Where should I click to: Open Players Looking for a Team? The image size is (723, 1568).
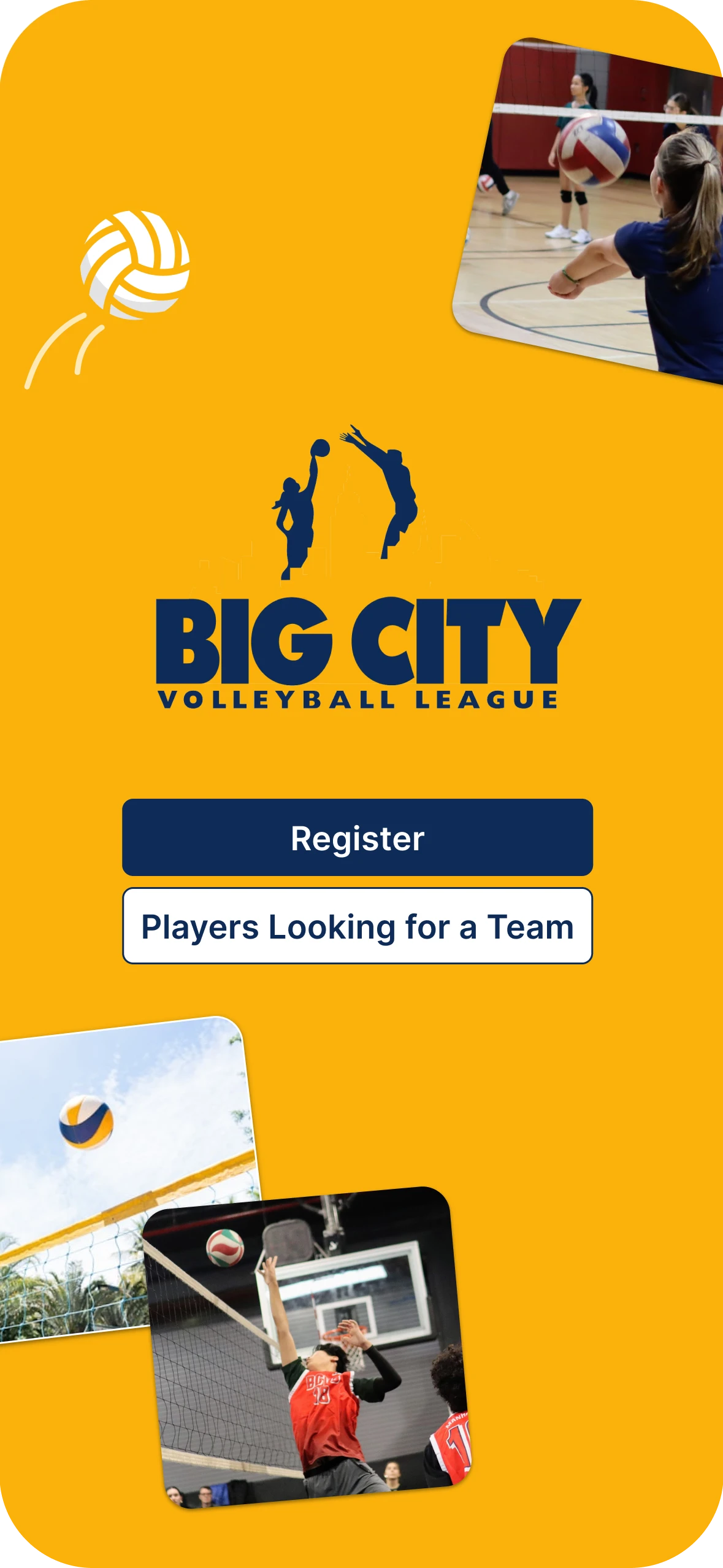pyautogui.click(x=358, y=926)
